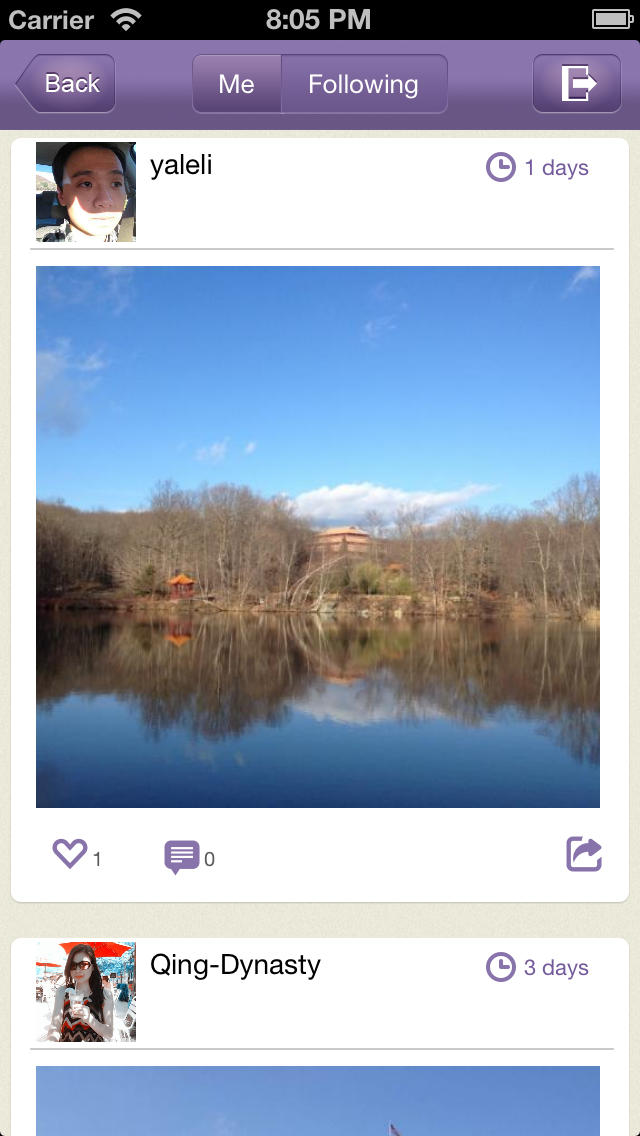The height and width of the screenshot is (1136, 640).
Task: Open Qing-Dynasty's posted photo
Action: (317, 1100)
